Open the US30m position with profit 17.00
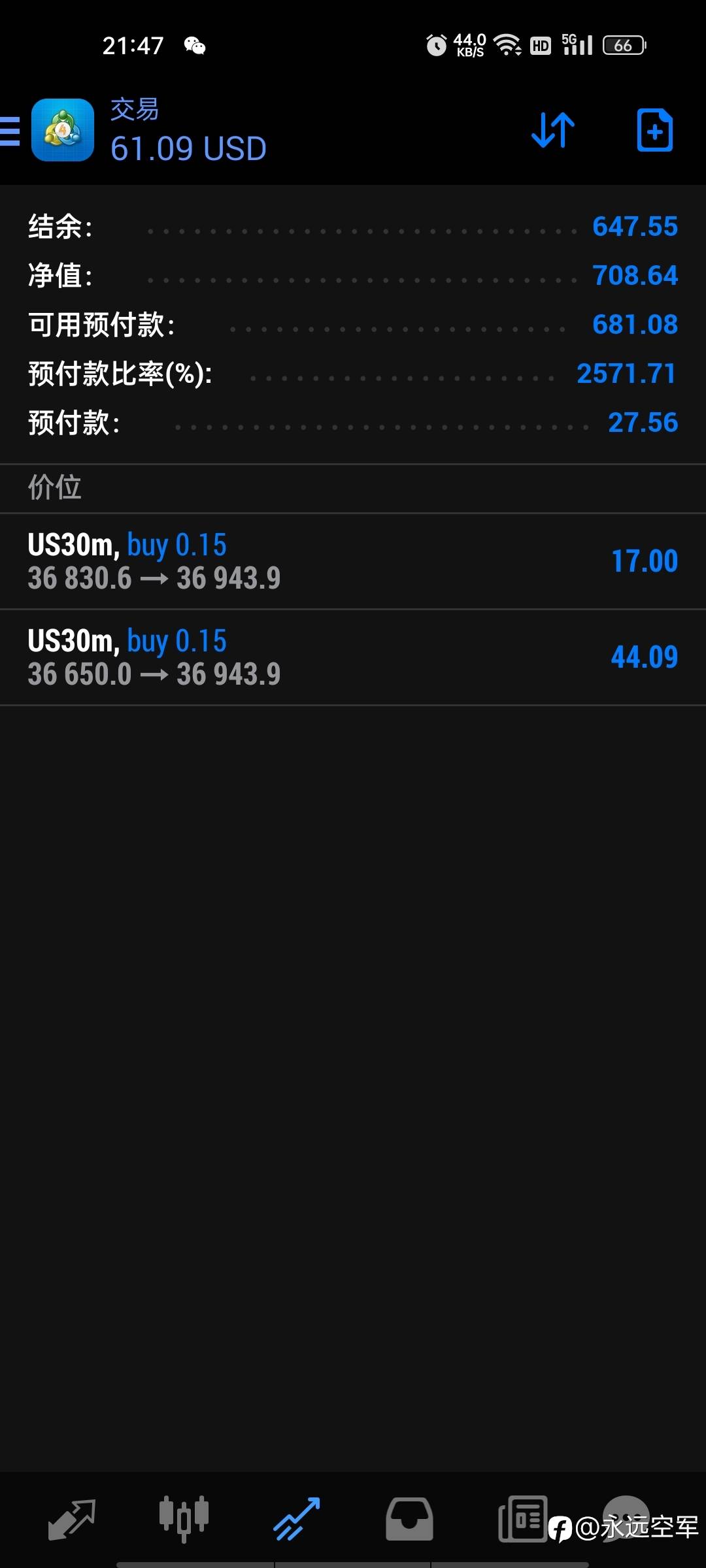The height and width of the screenshot is (1568, 706). tap(353, 562)
